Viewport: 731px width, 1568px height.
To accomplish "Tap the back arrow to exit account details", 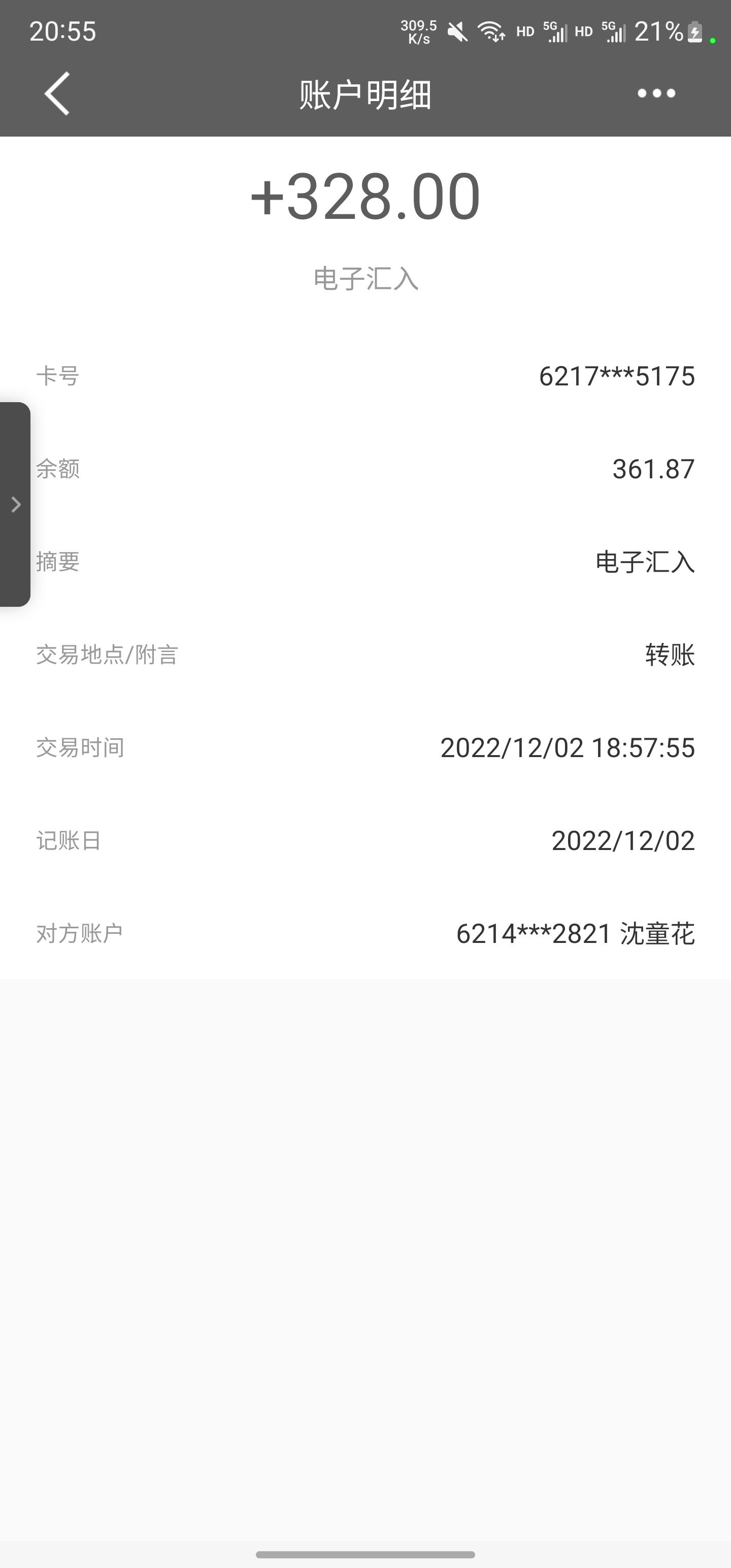I will pyautogui.click(x=55, y=94).
